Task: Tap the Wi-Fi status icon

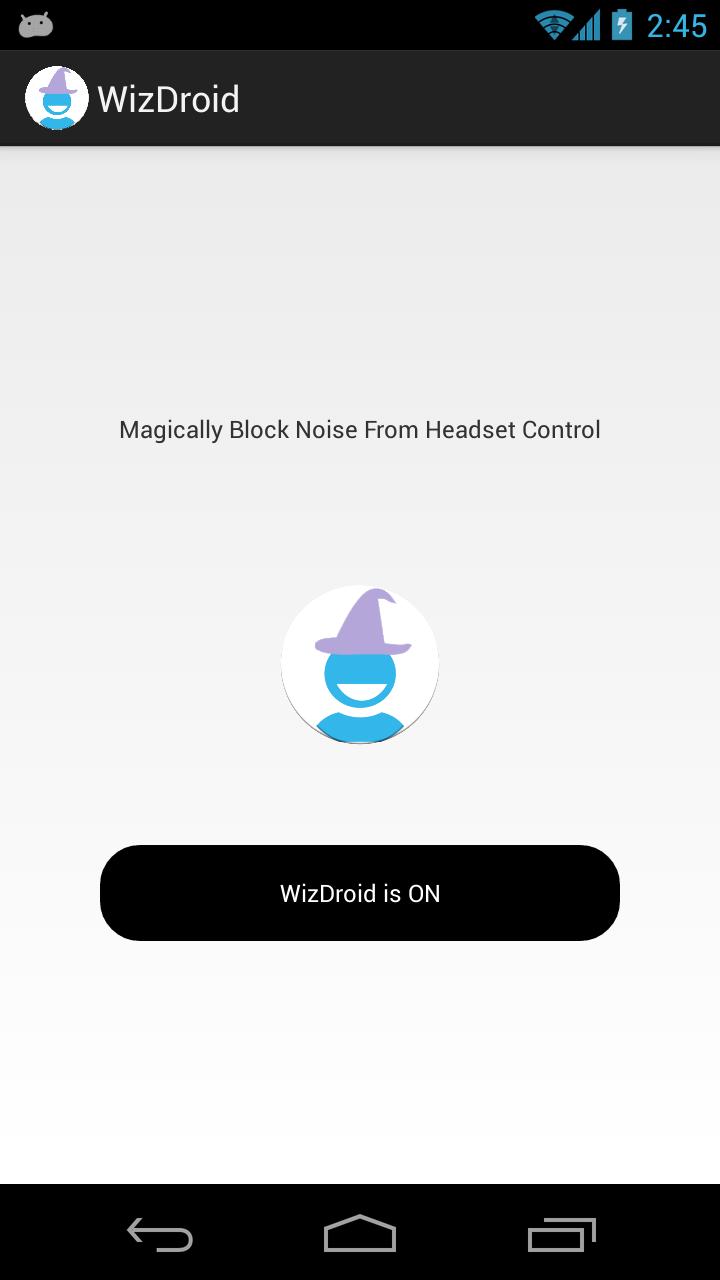Action: (x=551, y=23)
